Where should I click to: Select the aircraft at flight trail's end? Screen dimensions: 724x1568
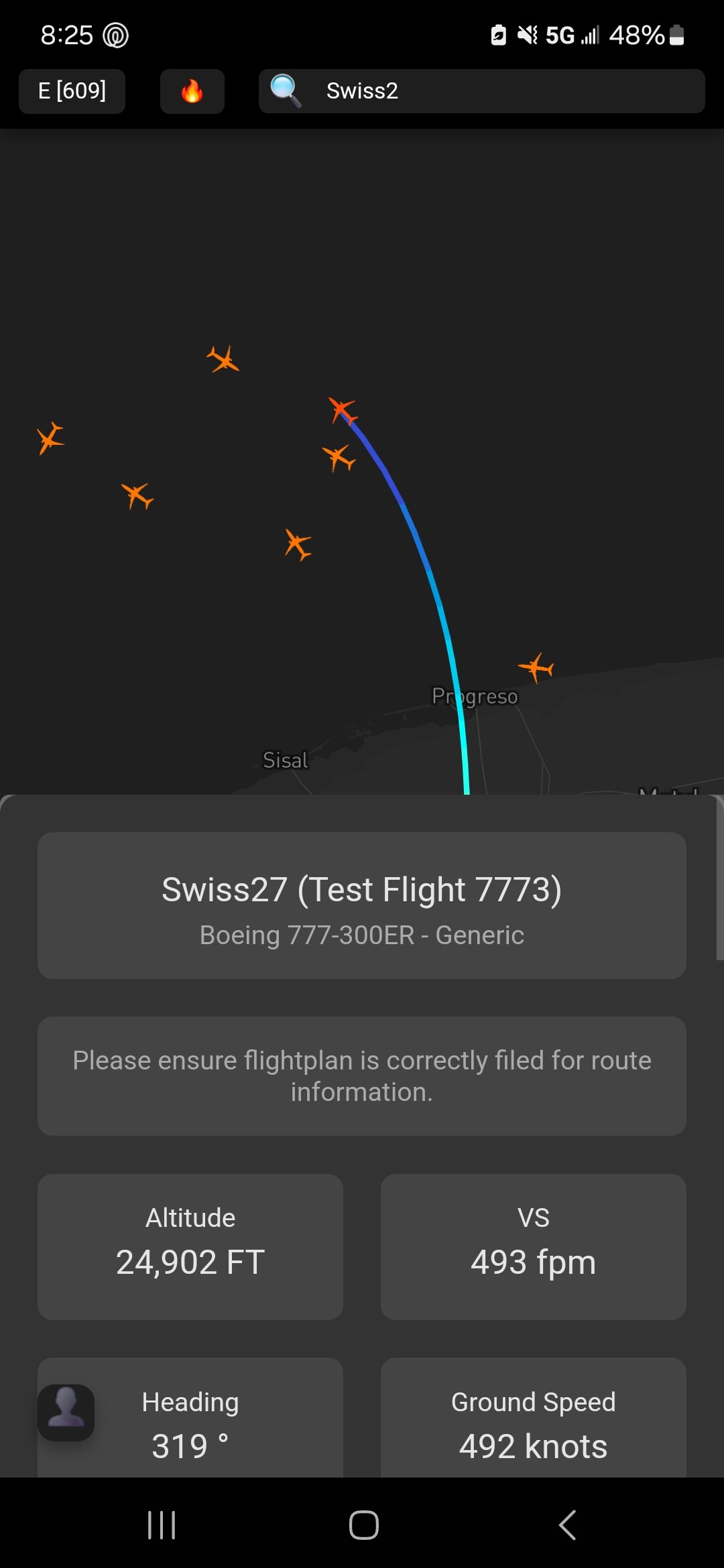coord(343,409)
